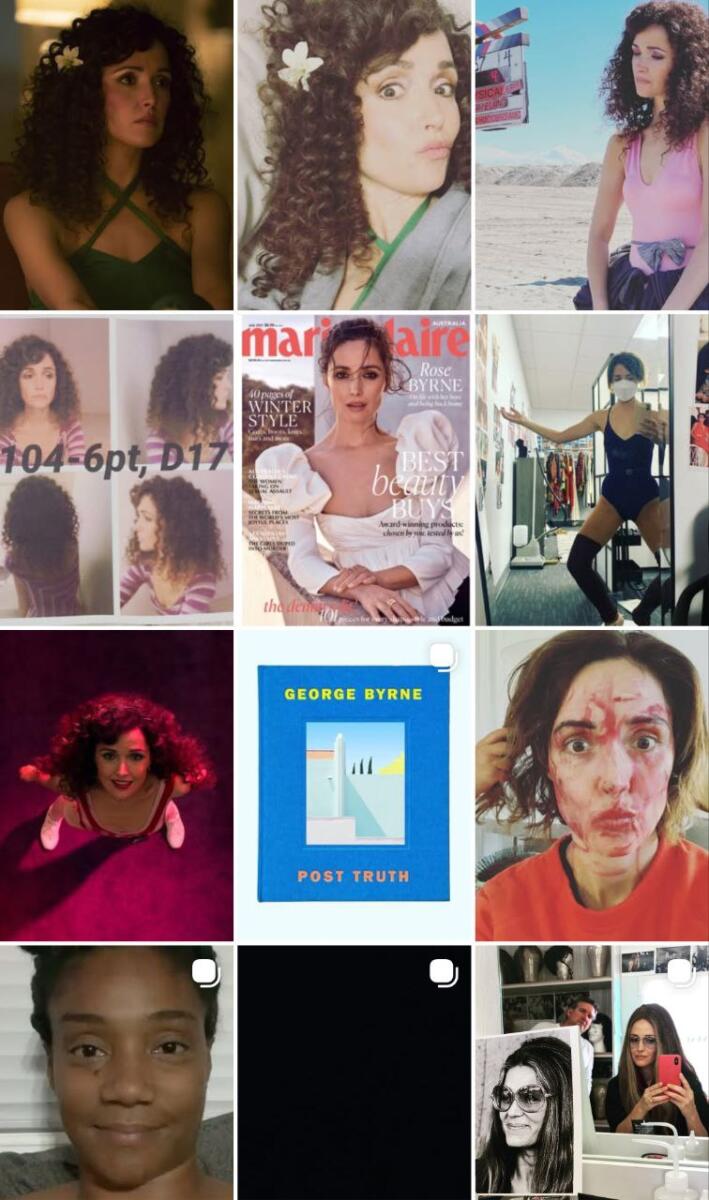
Task: Open the George Byrne Post Truth book post
Action: click(354, 785)
